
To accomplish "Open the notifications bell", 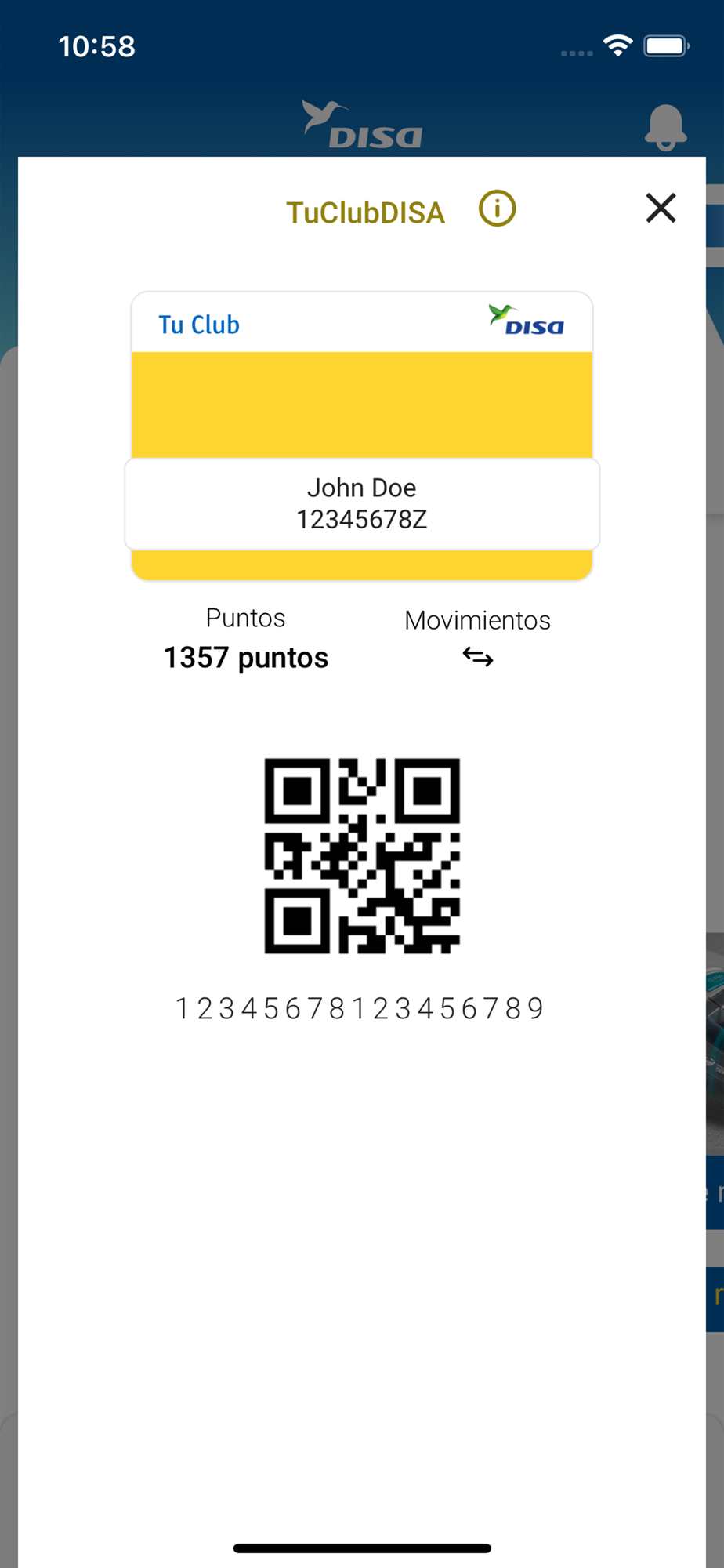I will click(665, 126).
